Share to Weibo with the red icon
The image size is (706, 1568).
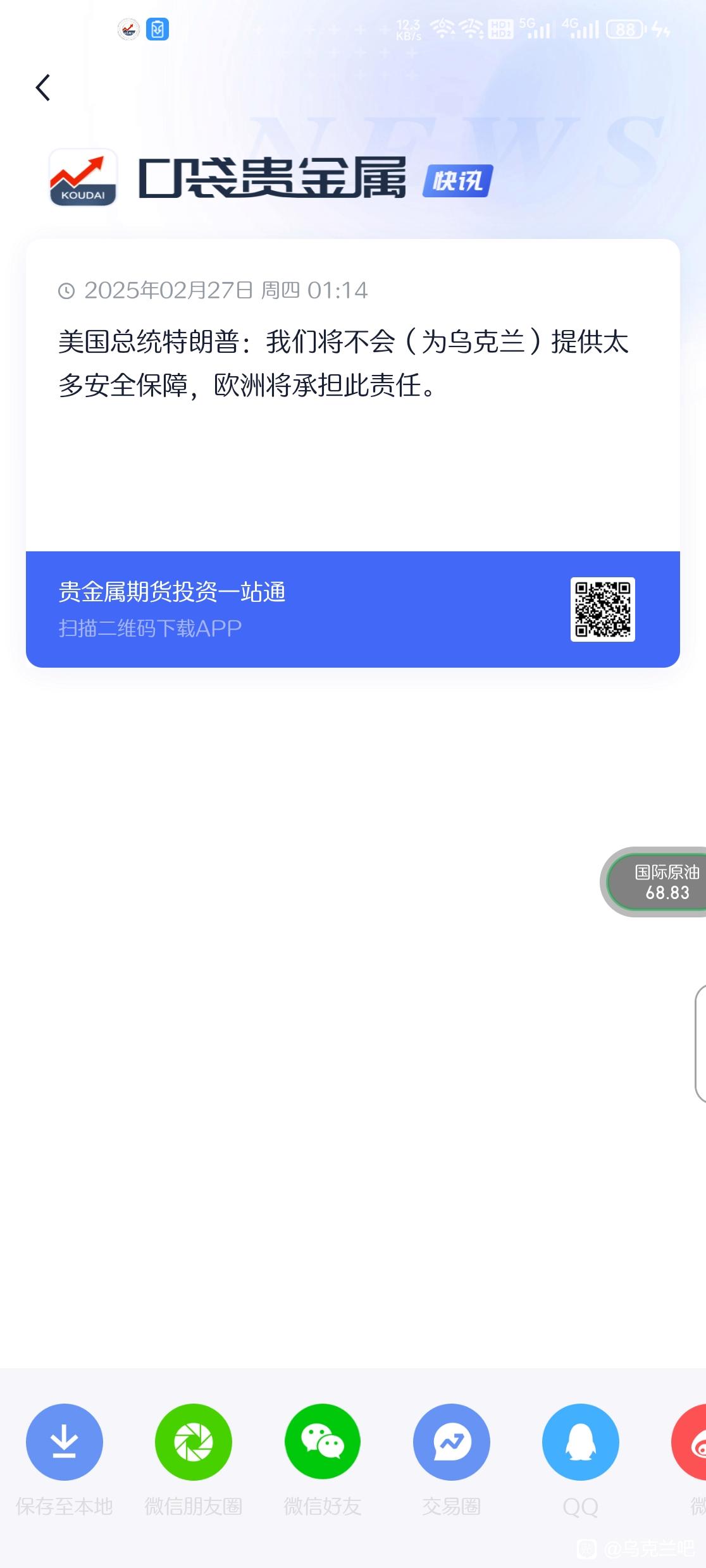tap(690, 1442)
